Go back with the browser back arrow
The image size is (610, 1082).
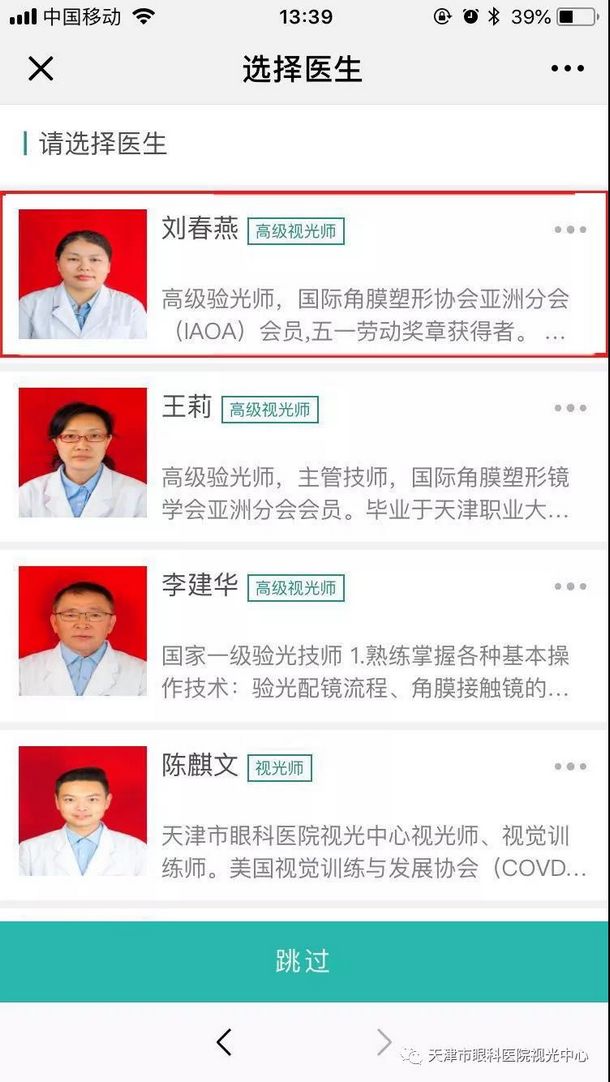coord(224,1042)
